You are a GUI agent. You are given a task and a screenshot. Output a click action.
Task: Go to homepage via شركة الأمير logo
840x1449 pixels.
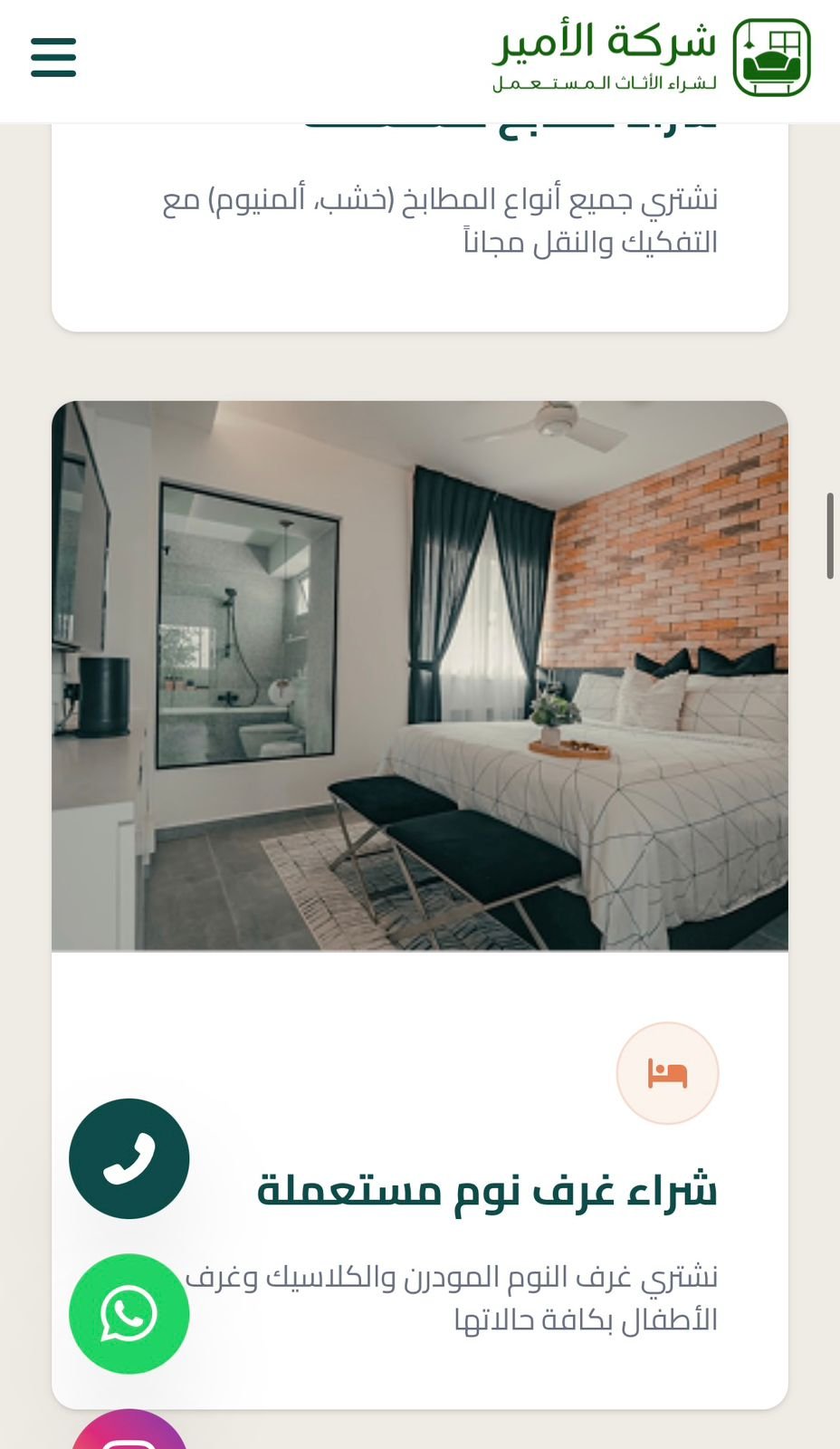click(651, 58)
